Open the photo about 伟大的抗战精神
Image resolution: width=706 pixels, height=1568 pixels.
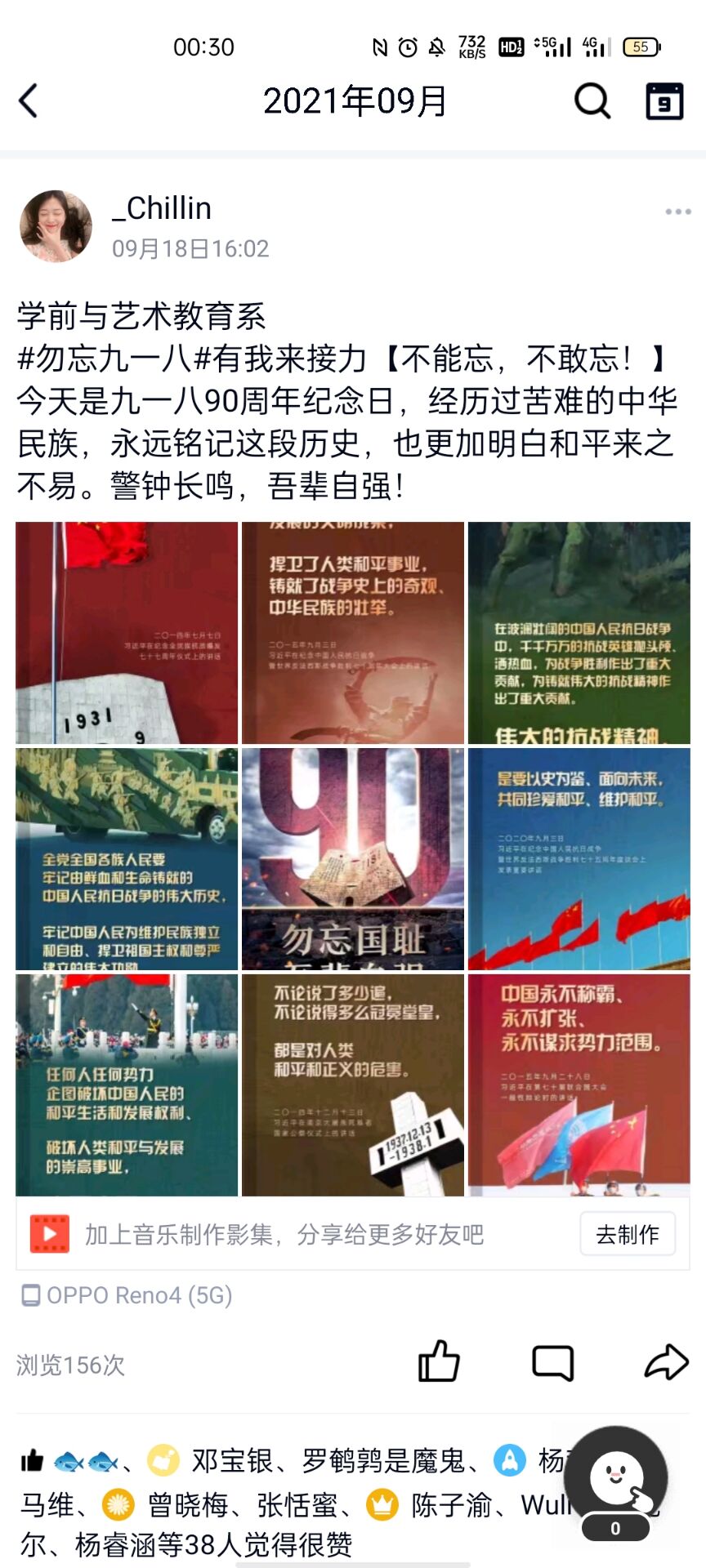579,633
